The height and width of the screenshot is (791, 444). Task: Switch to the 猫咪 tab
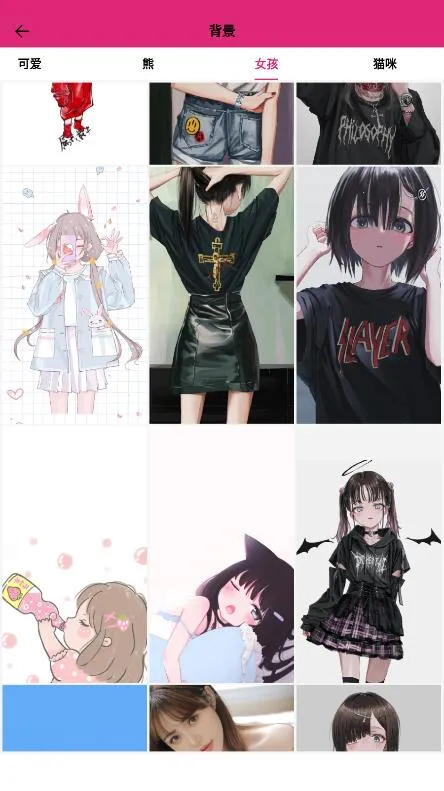click(x=385, y=64)
